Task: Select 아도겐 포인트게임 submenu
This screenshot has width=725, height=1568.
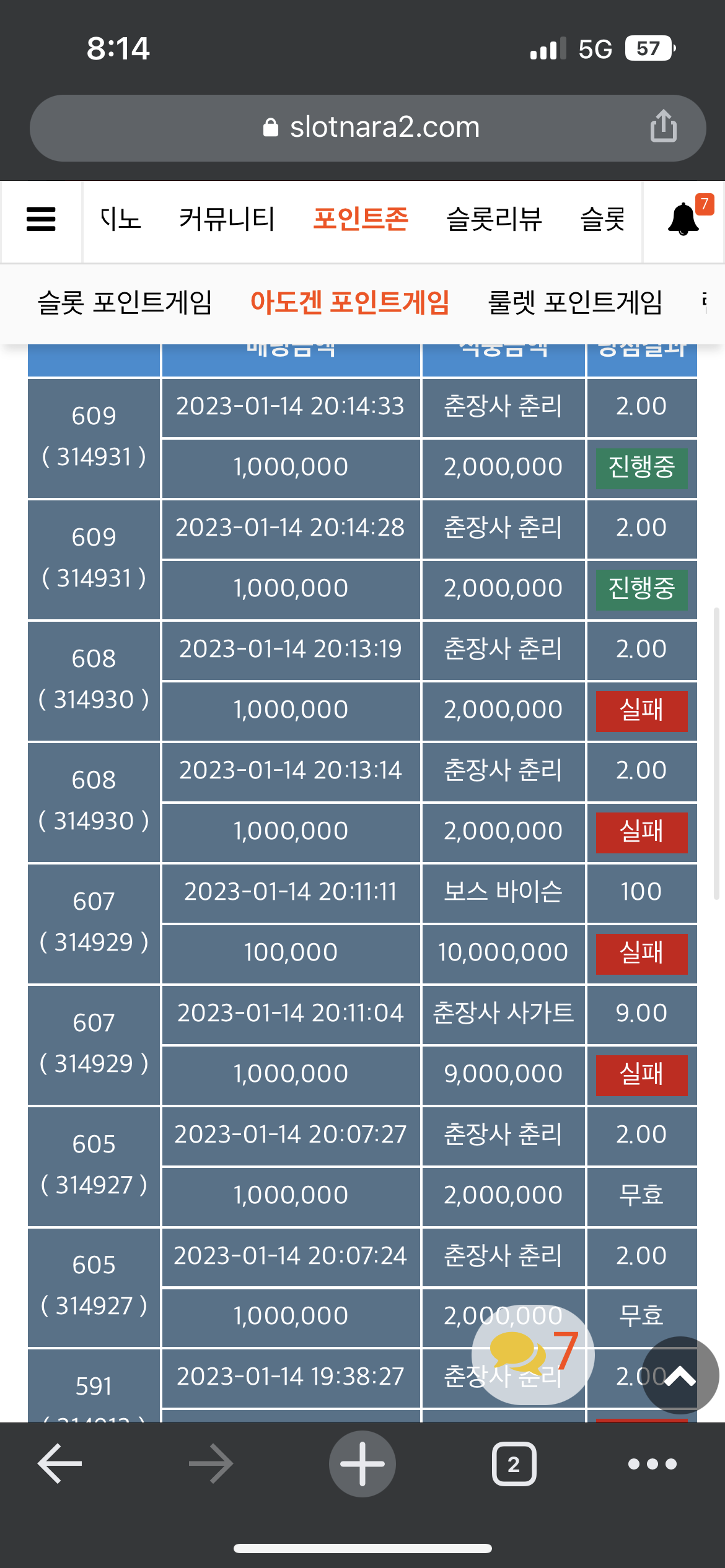Action: (350, 303)
